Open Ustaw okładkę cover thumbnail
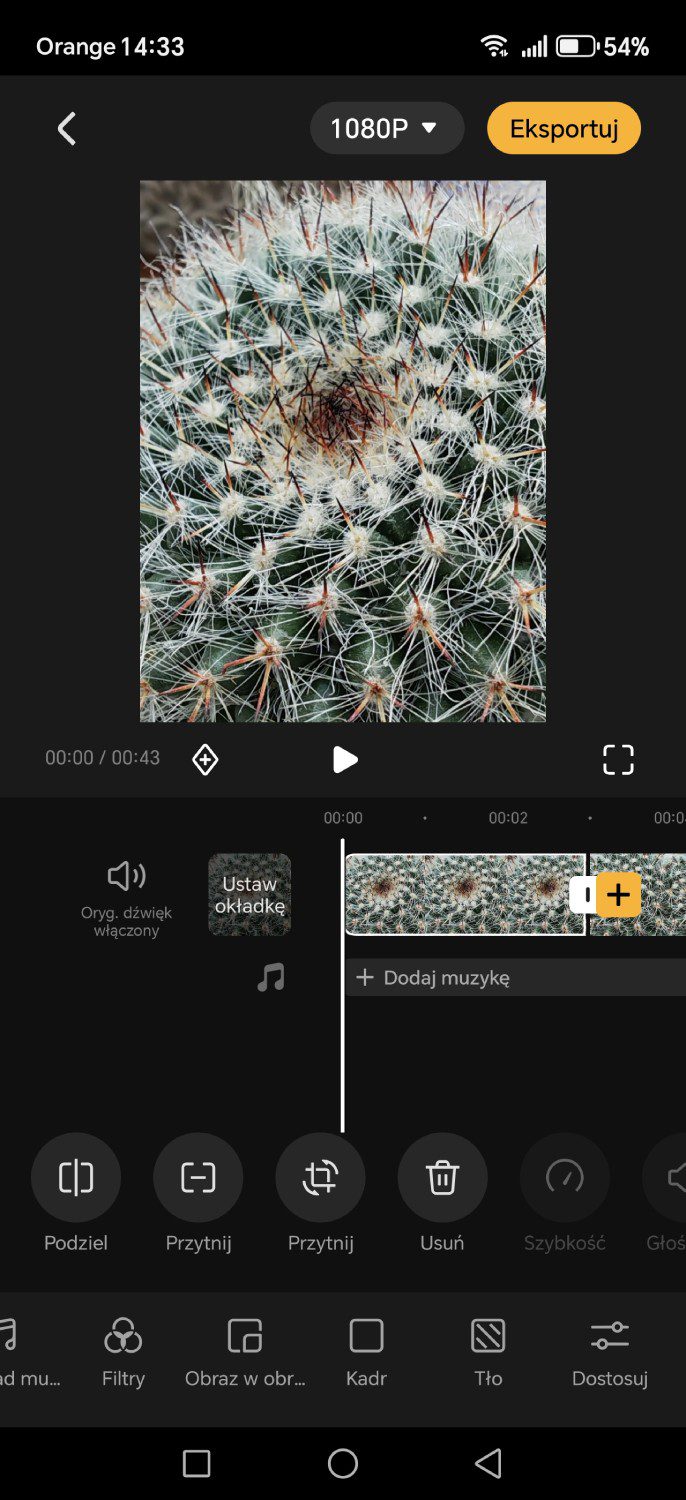 (249, 895)
